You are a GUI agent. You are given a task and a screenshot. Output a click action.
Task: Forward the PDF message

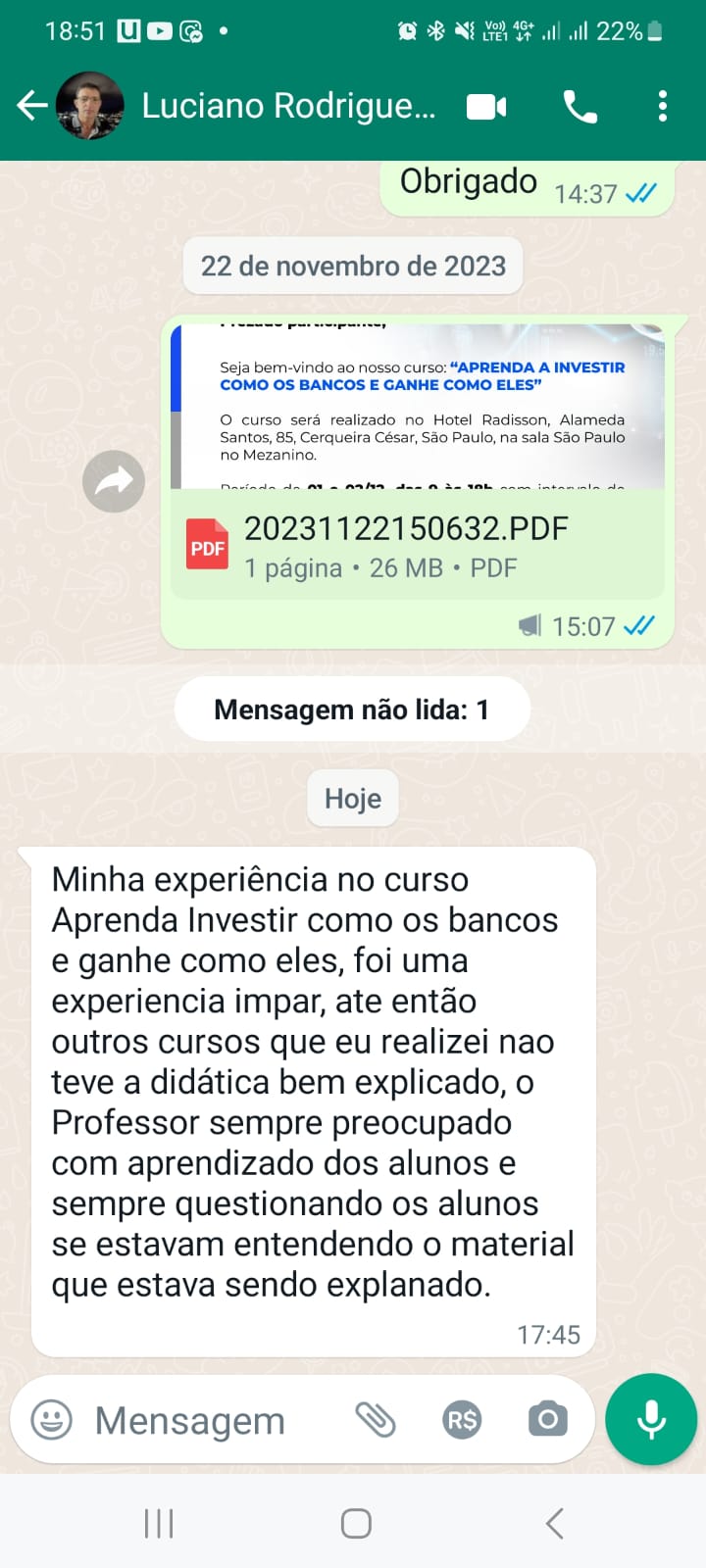coord(114,481)
